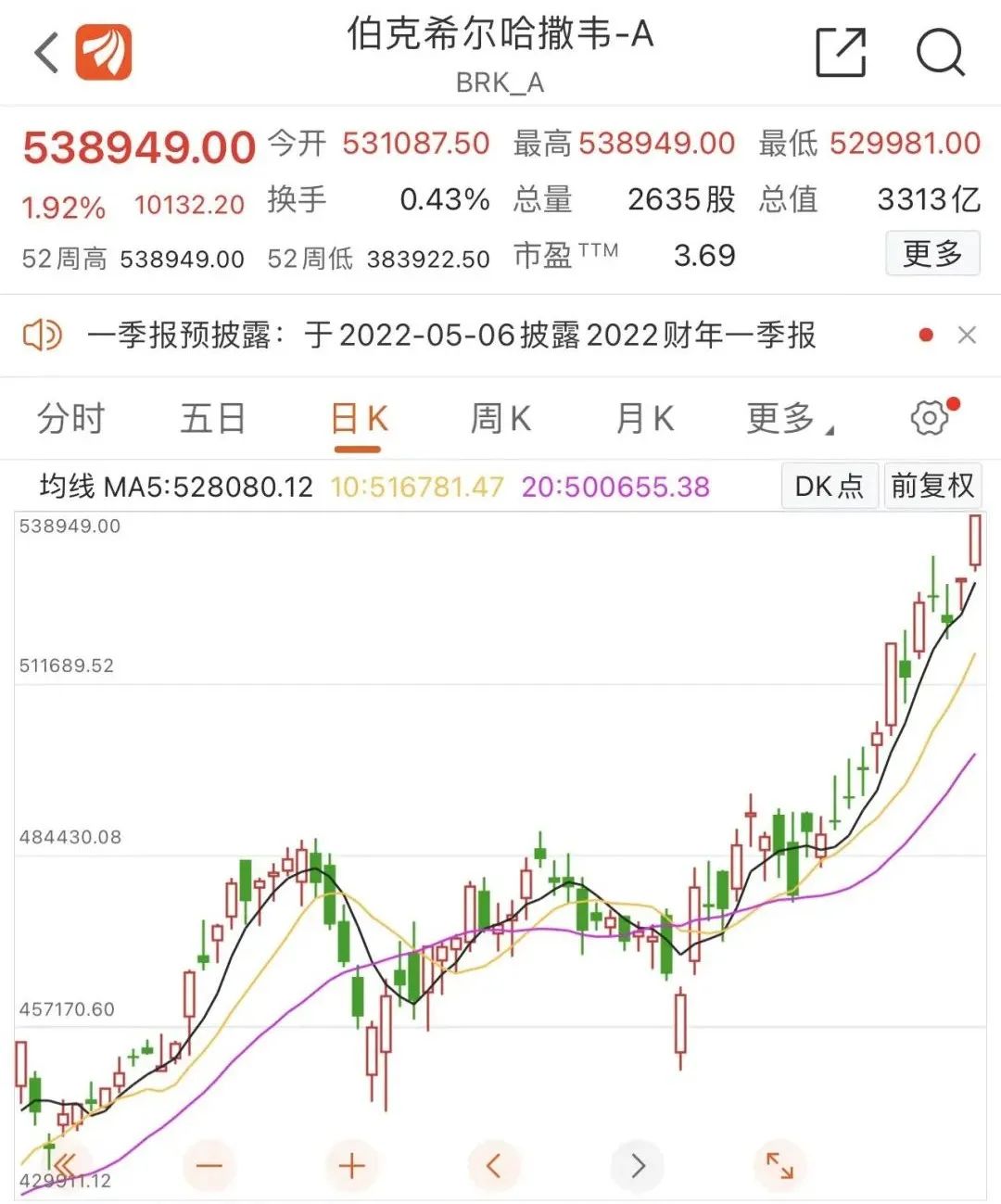
Task: Switch to the 分时 chart tab
Action: click(70, 419)
